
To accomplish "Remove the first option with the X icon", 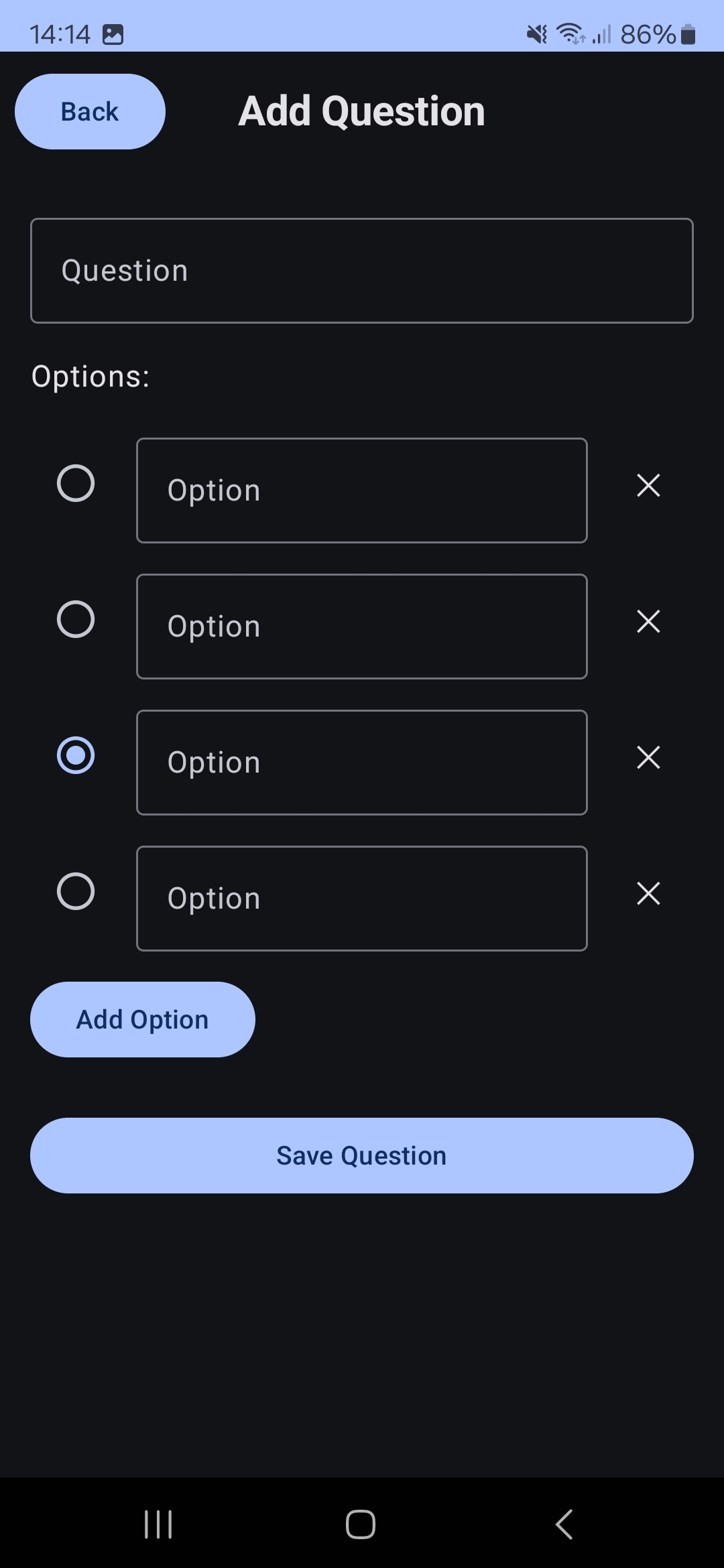I will (648, 485).
